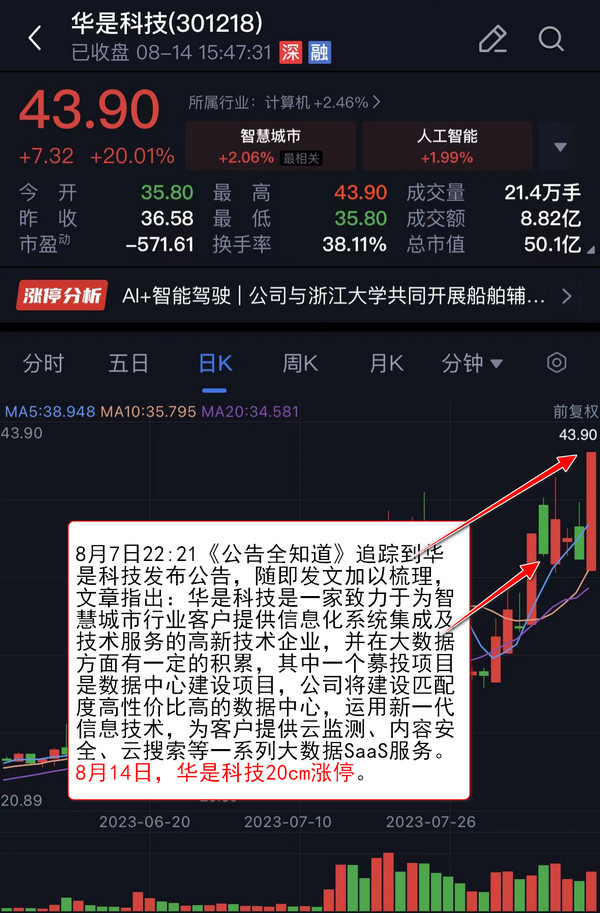Switch to the 五日 chart tab
The height and width of the screenshot is (913, 600).
pyautogui.click(x=128, y=363)
